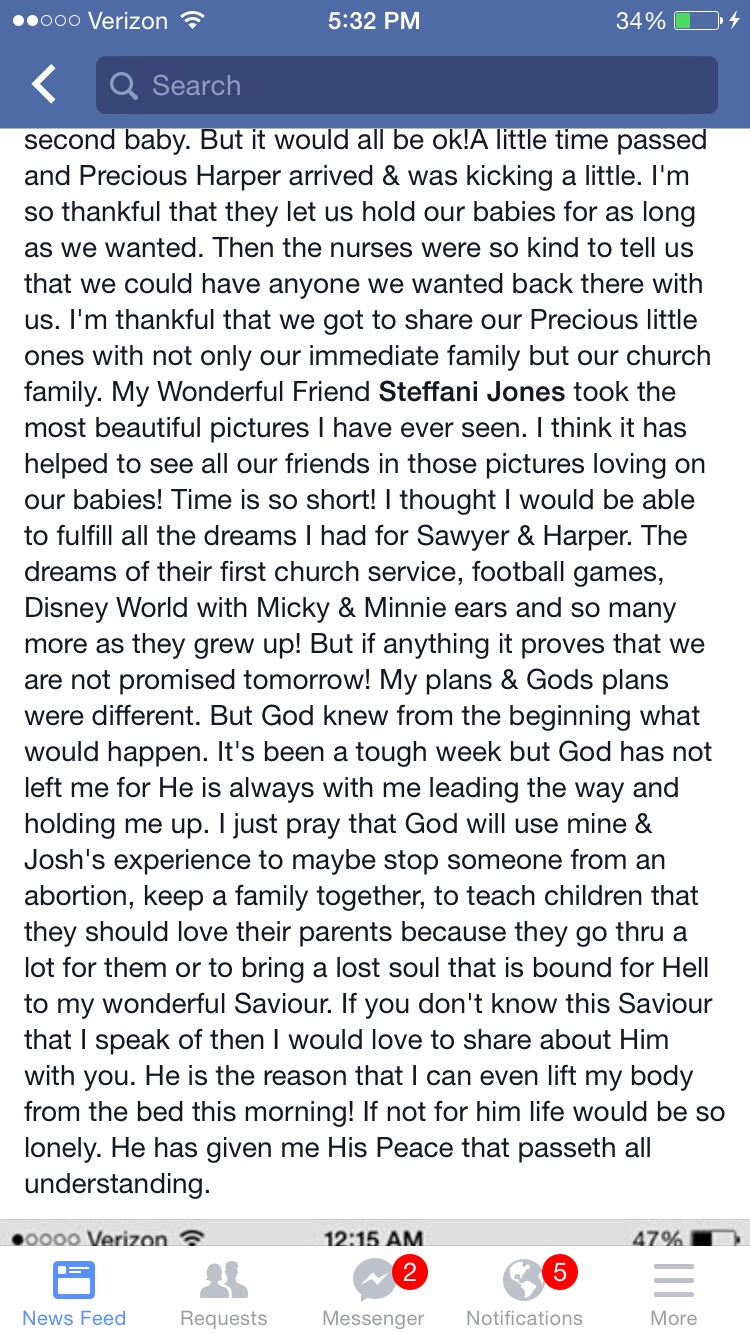The width and height of the screenshot is (750, 1334).
Task: Open the More menu tab
Action: 674,1291
